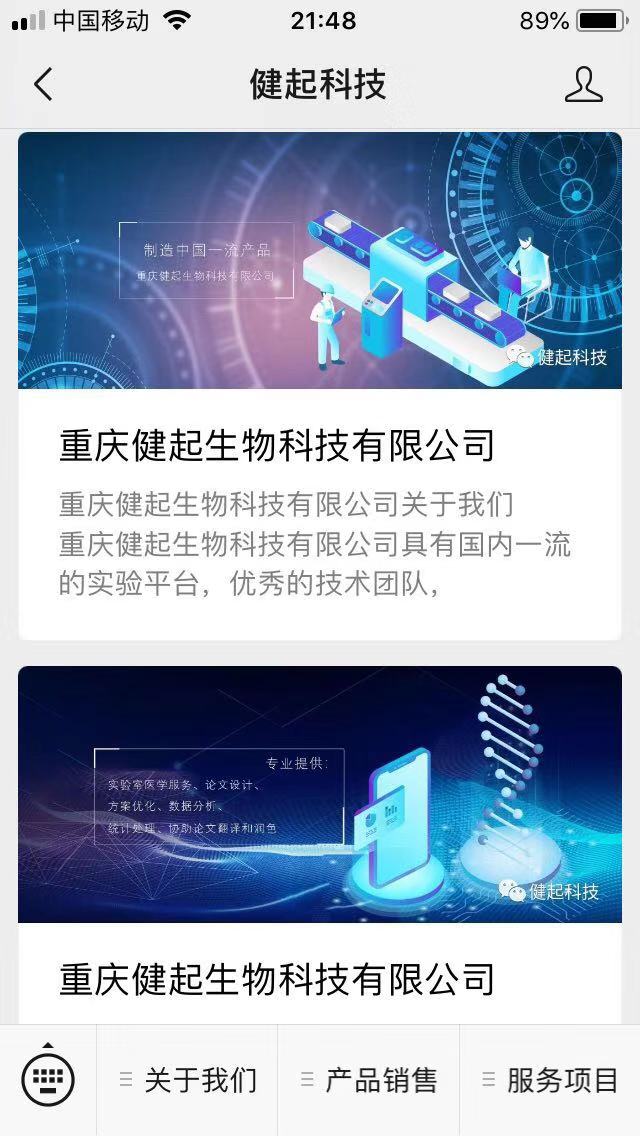Open the 产品销售 menu
The image size is (640, 1136).
pyautogui.click(x=369, y=1080)
